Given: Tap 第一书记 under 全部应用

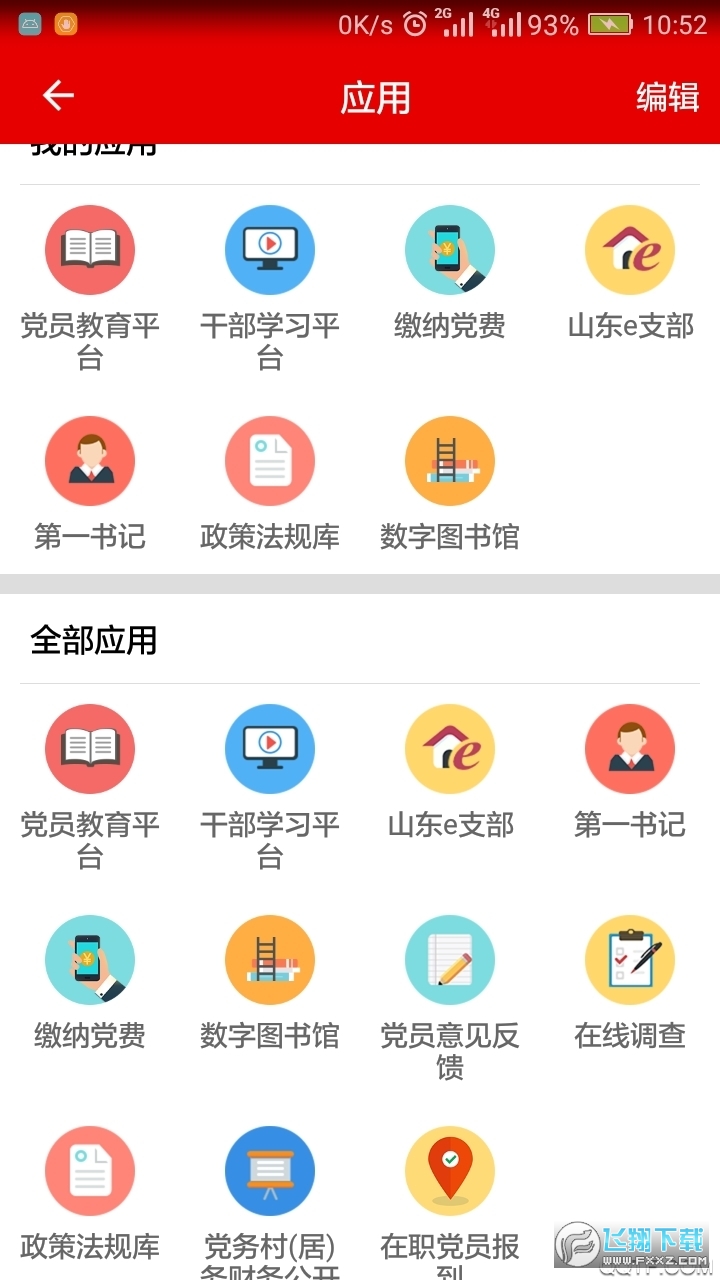Looking at the screenshot, I should pos(630,748).
